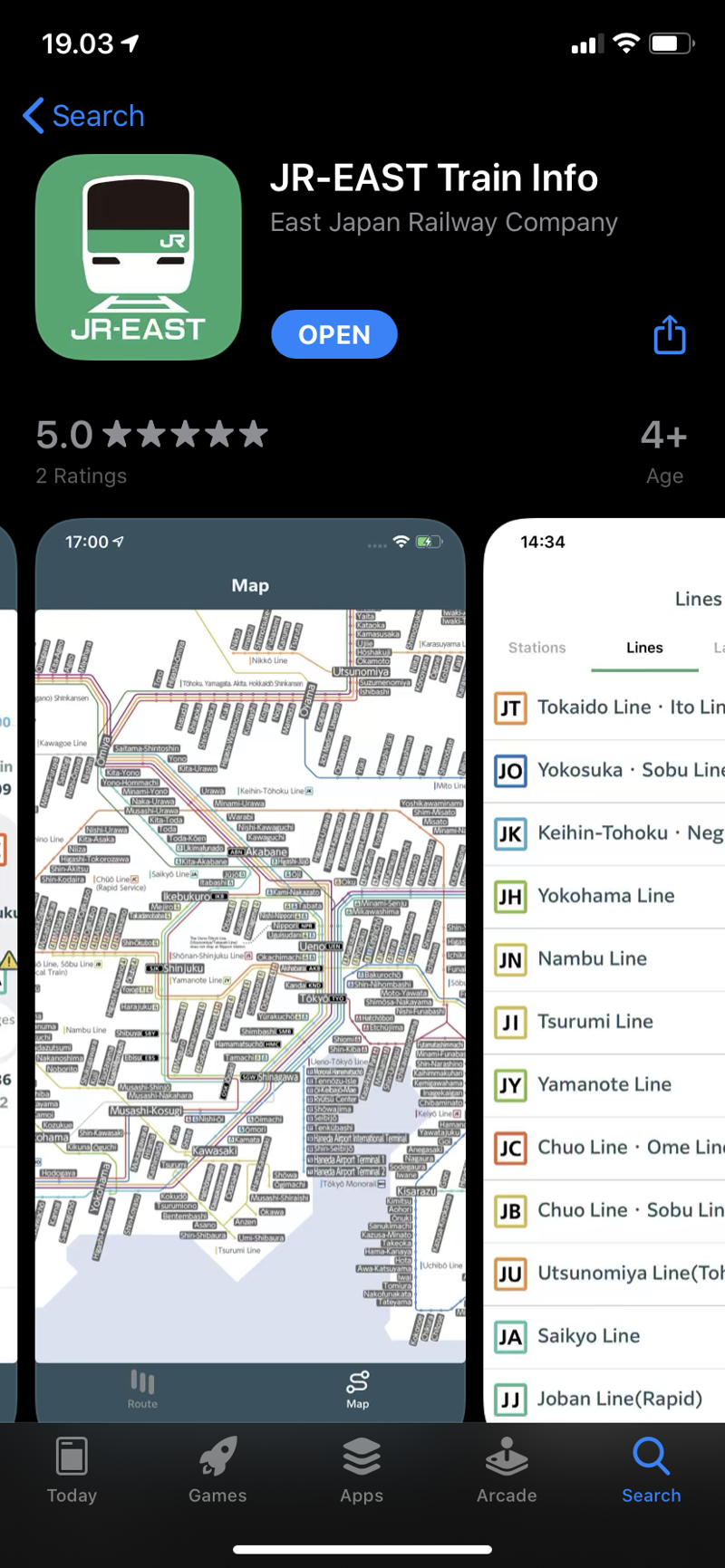Image resolution: width=725 pixels, height=1568 pixels.
Task: Go back to Search results
Action: (83, 116)
